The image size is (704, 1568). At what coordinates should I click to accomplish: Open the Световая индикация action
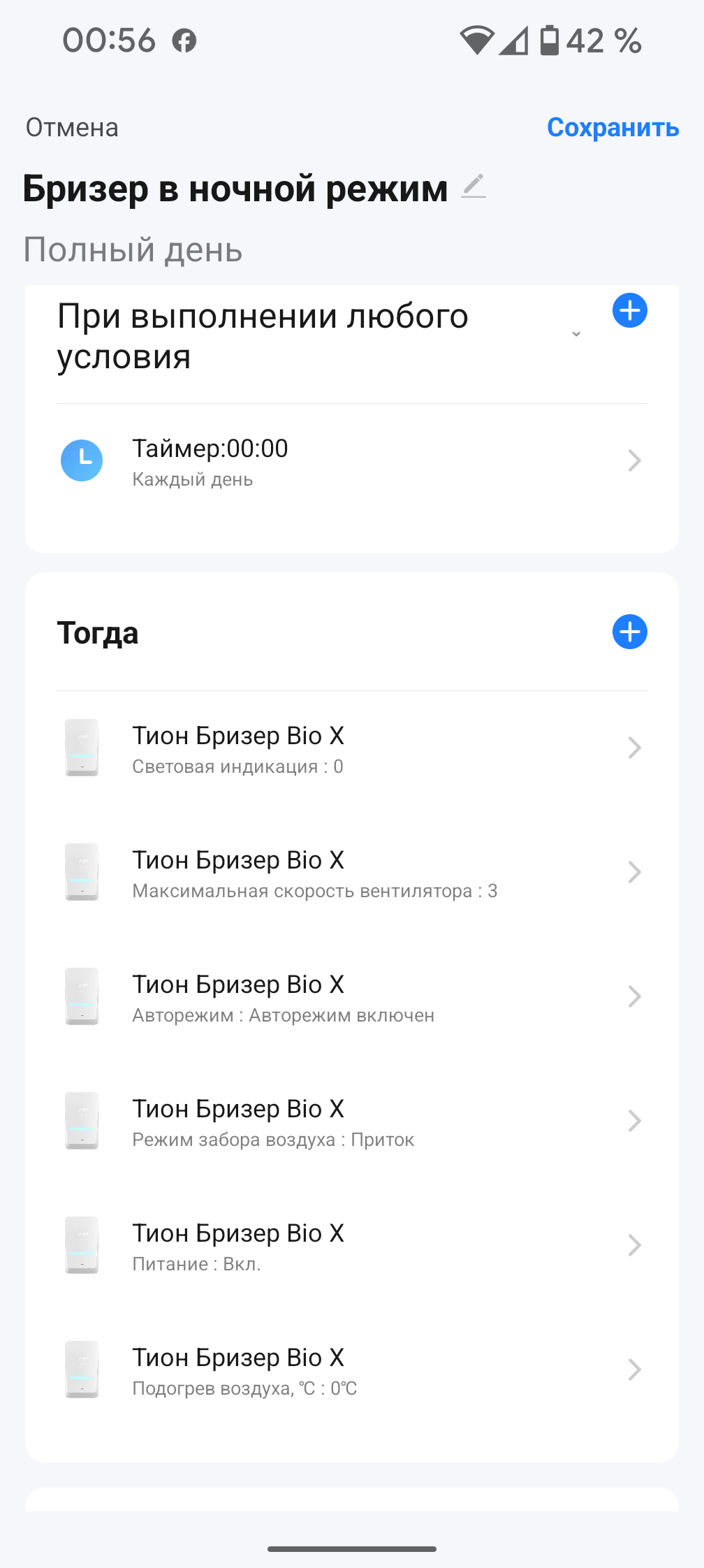(351, 748)
